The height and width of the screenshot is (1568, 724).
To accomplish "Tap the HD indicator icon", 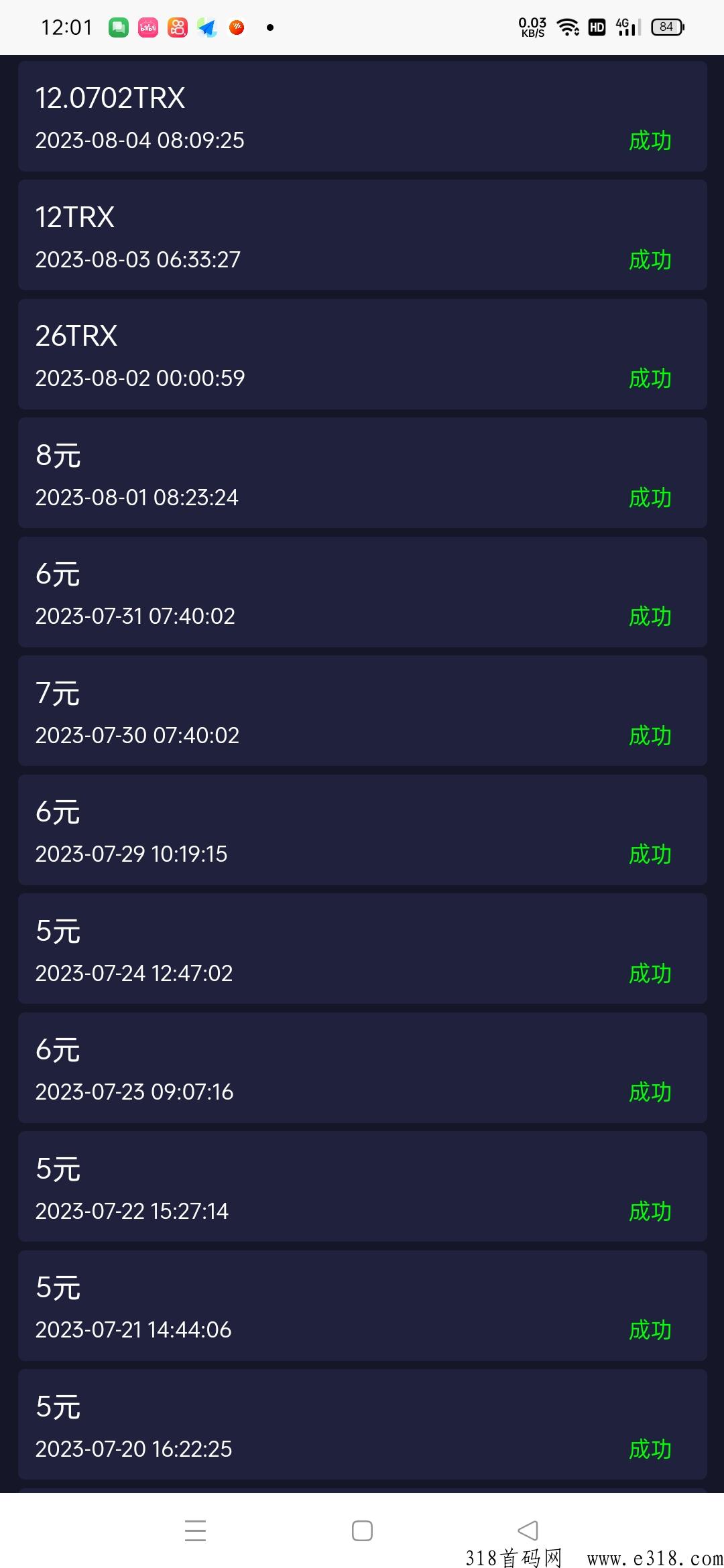I will pos(596,27).
